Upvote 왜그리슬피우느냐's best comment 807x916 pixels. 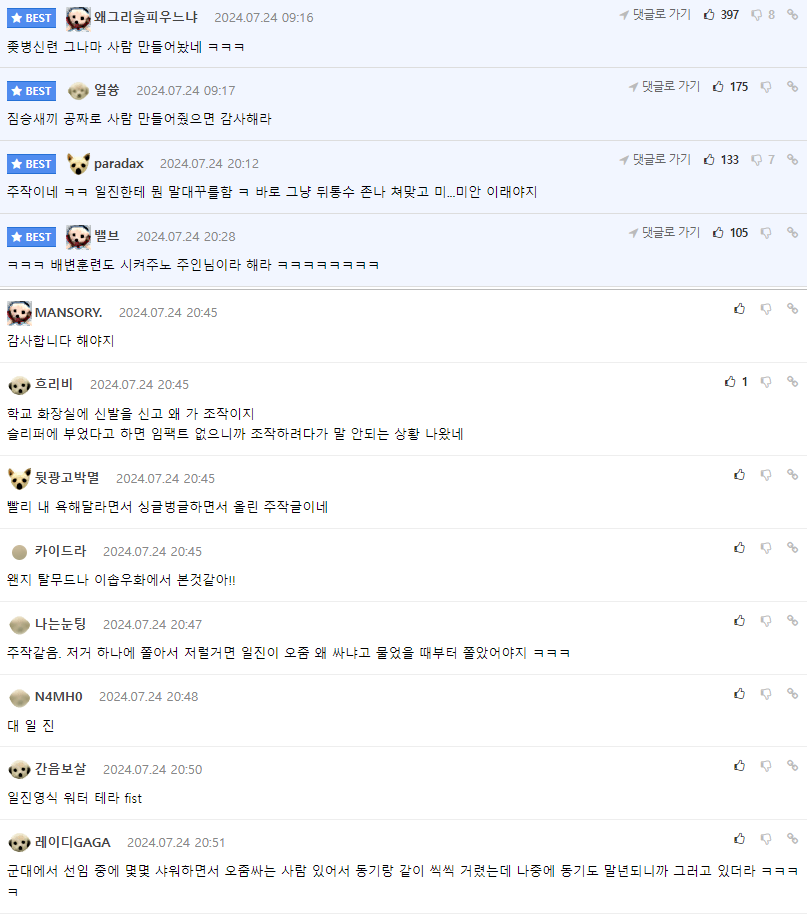pos(709,15)
